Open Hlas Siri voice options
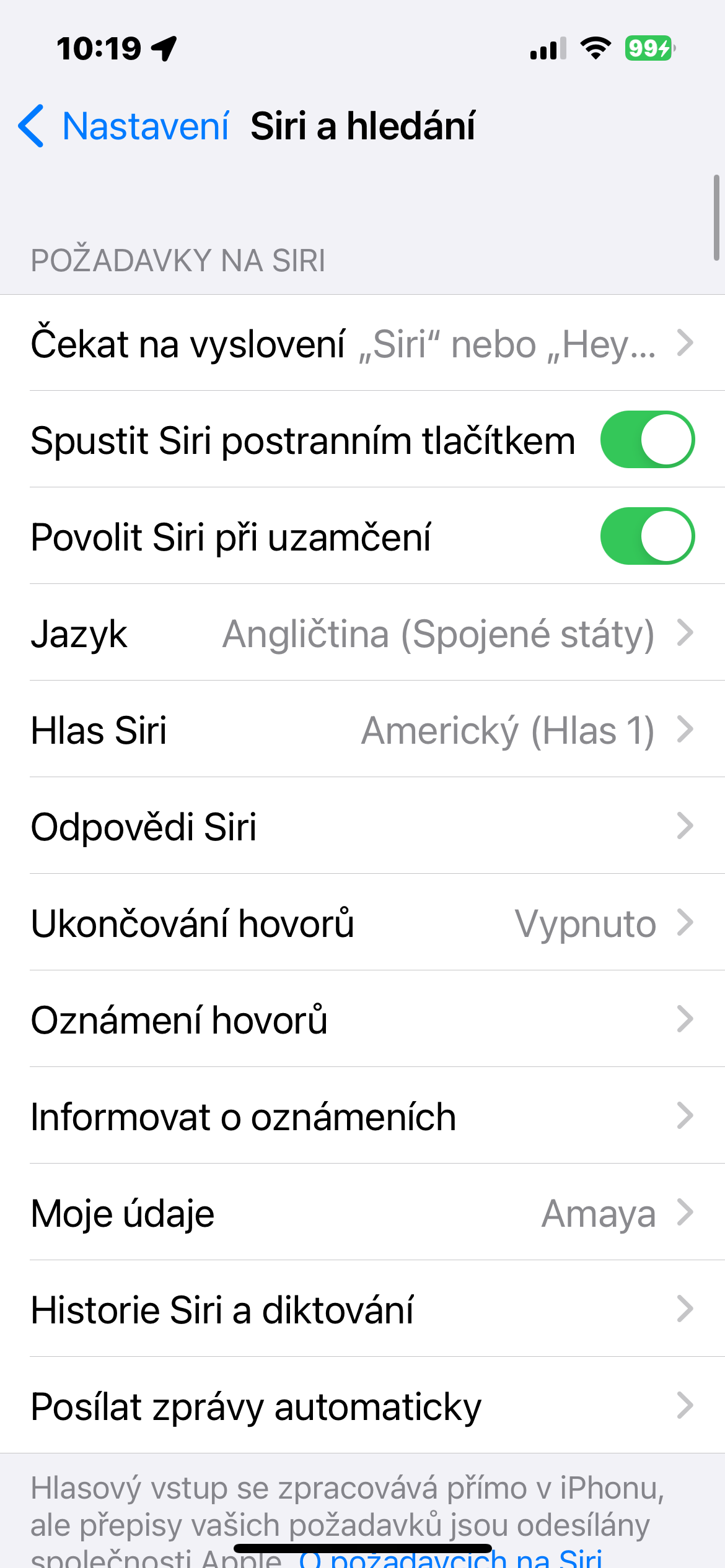Viewport: 725px width, 1568px height. [362, 730]
